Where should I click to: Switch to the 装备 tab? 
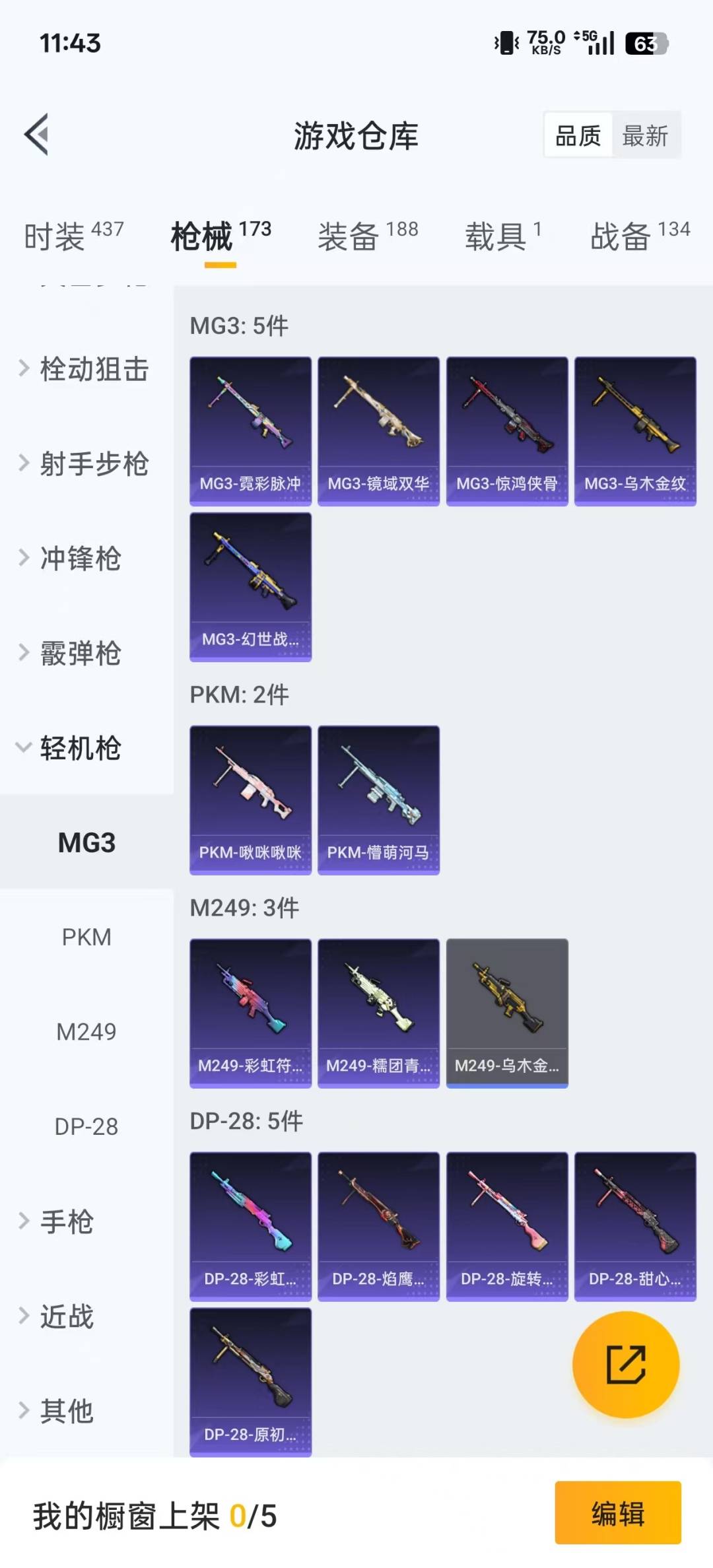tap(368, 236)
